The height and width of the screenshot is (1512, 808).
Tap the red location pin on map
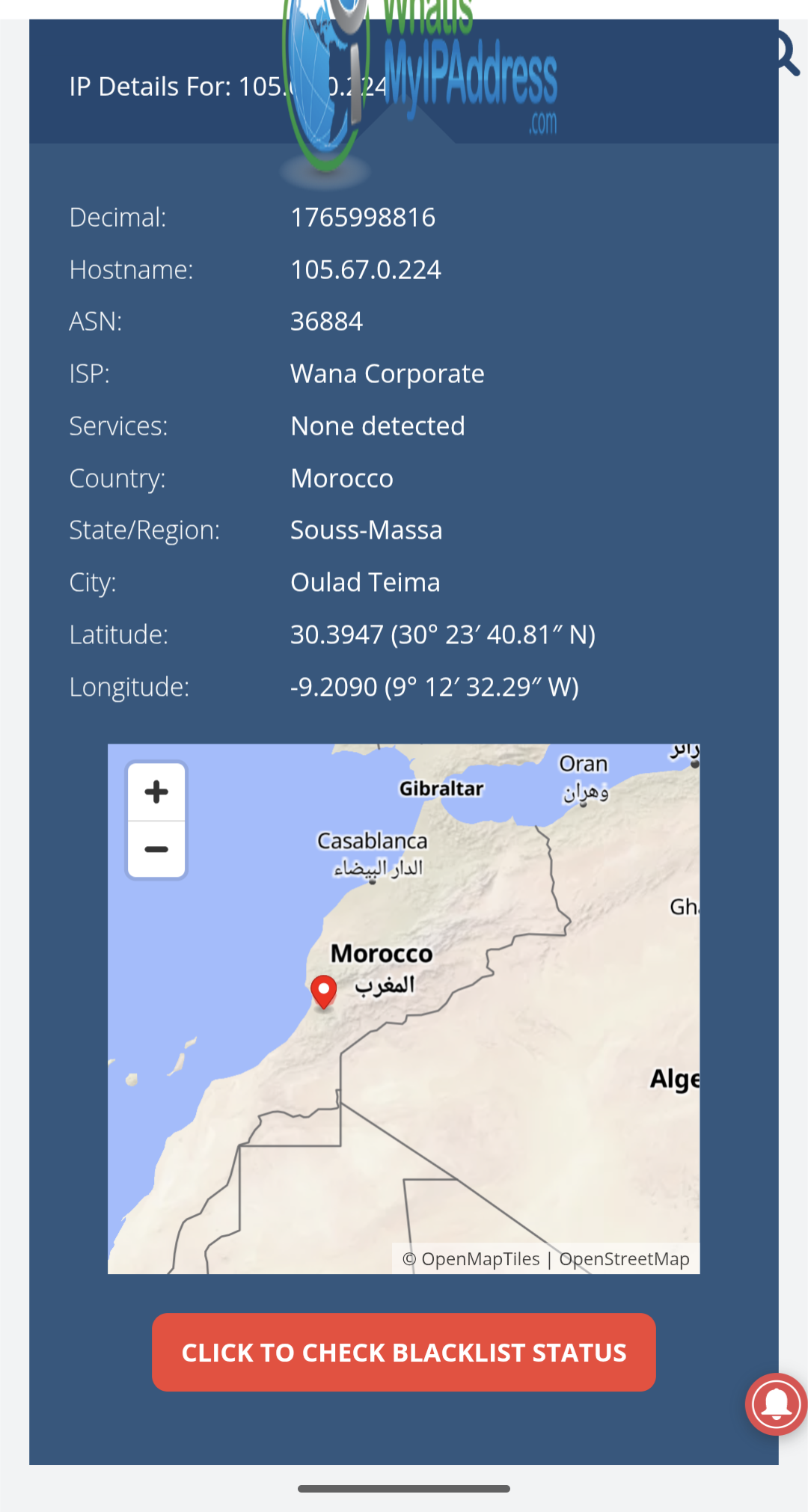pyautogui.click(x=323, y=992)
